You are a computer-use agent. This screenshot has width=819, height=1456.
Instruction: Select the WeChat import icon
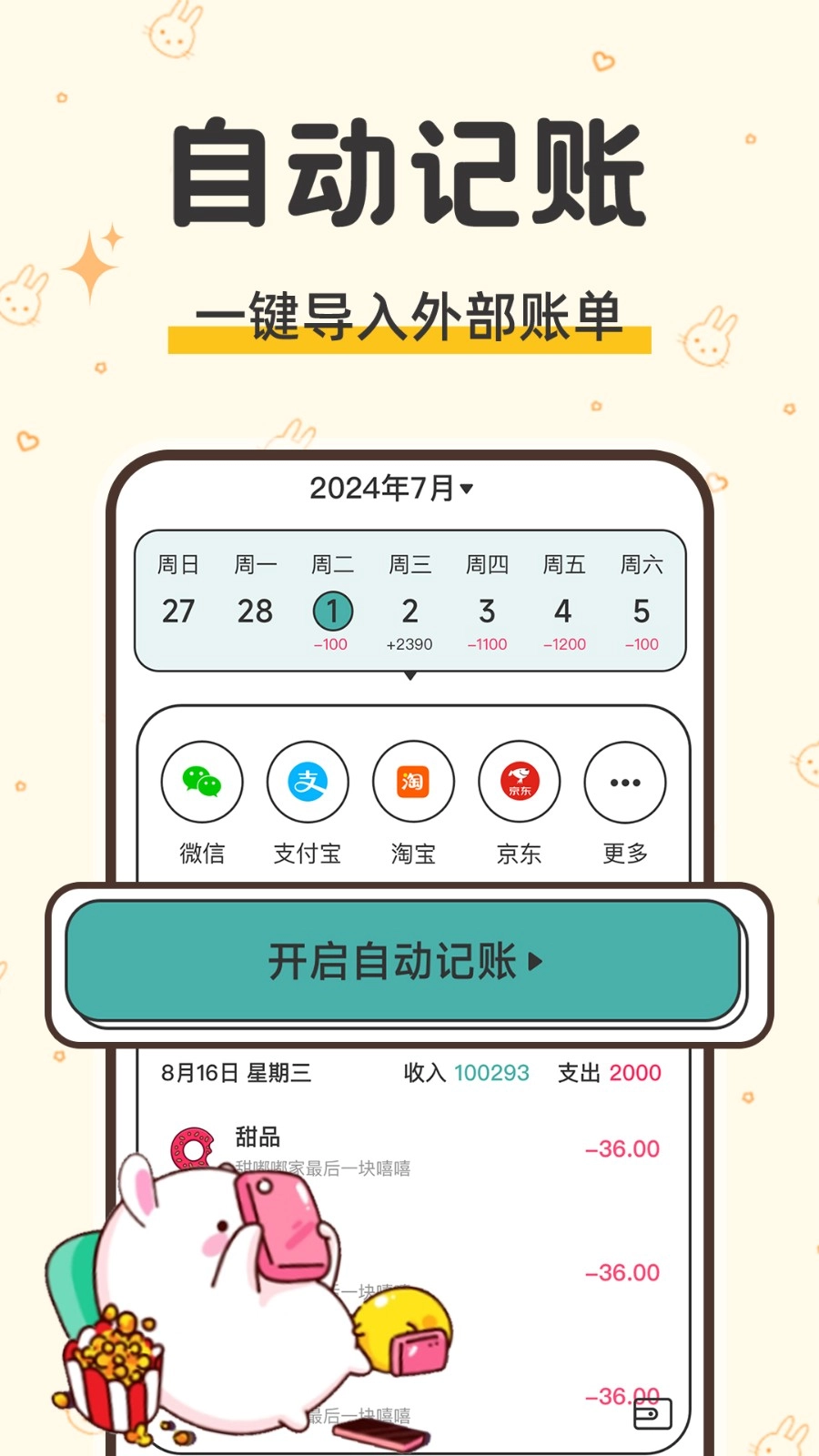click(202, 782)
